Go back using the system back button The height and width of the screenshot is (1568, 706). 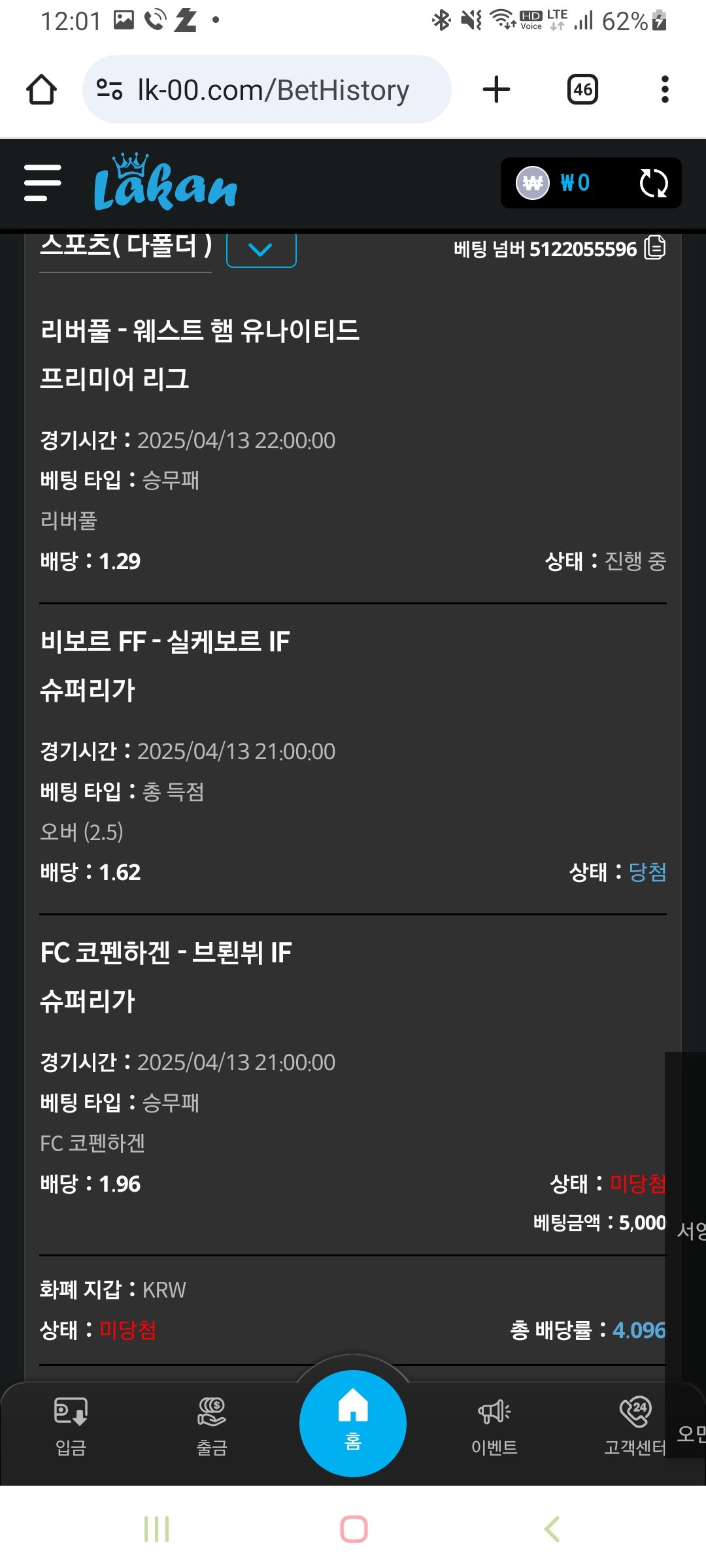click(x=552, y=1529)
